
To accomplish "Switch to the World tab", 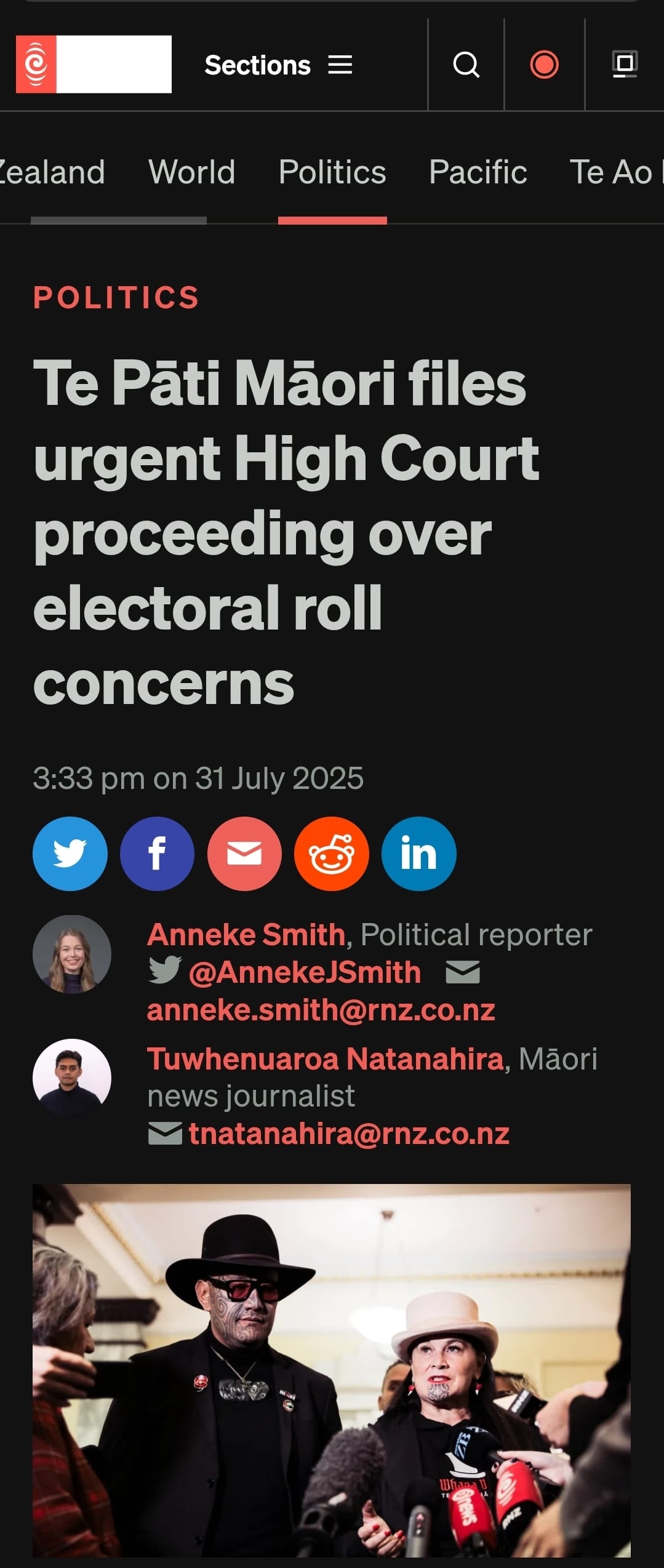I will (x=192, y=172).
